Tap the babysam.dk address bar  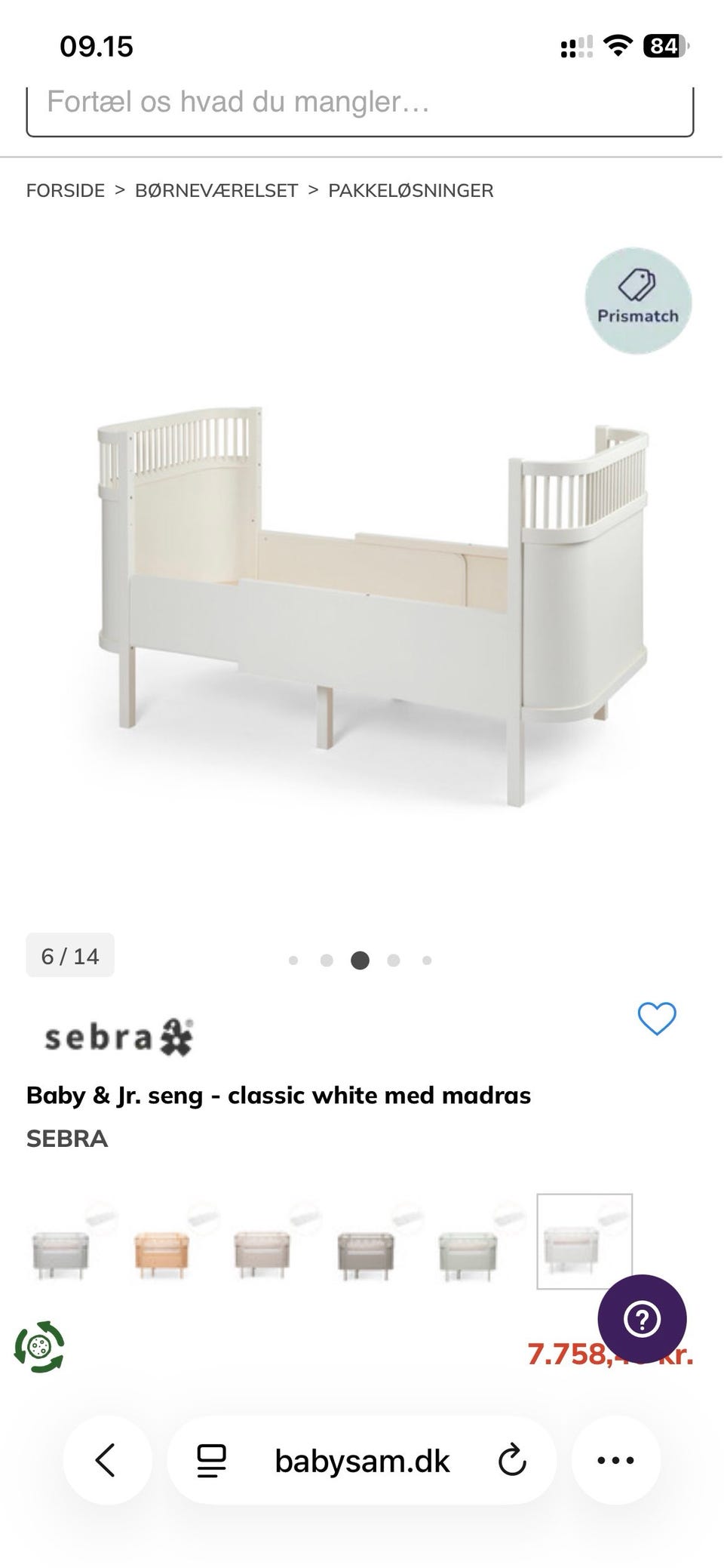coord(362,1462)
